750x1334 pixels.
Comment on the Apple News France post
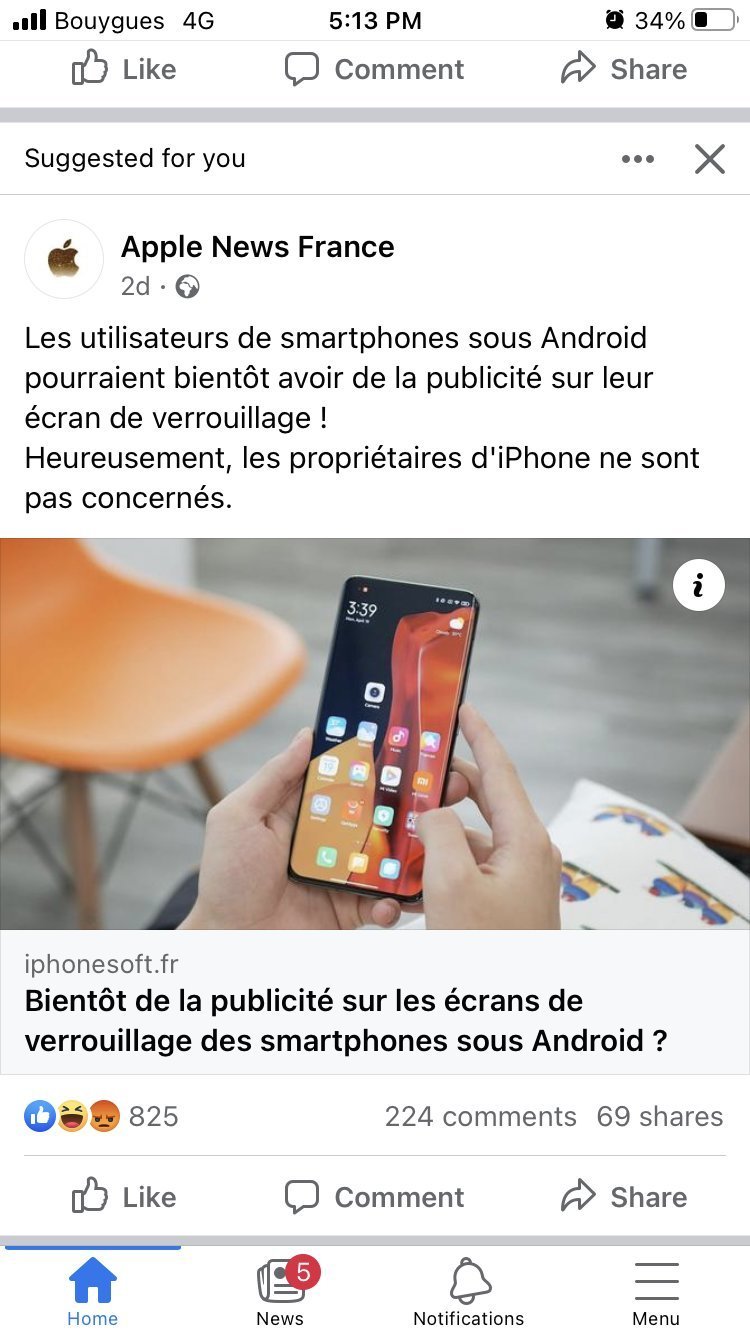pos(374,1197)
